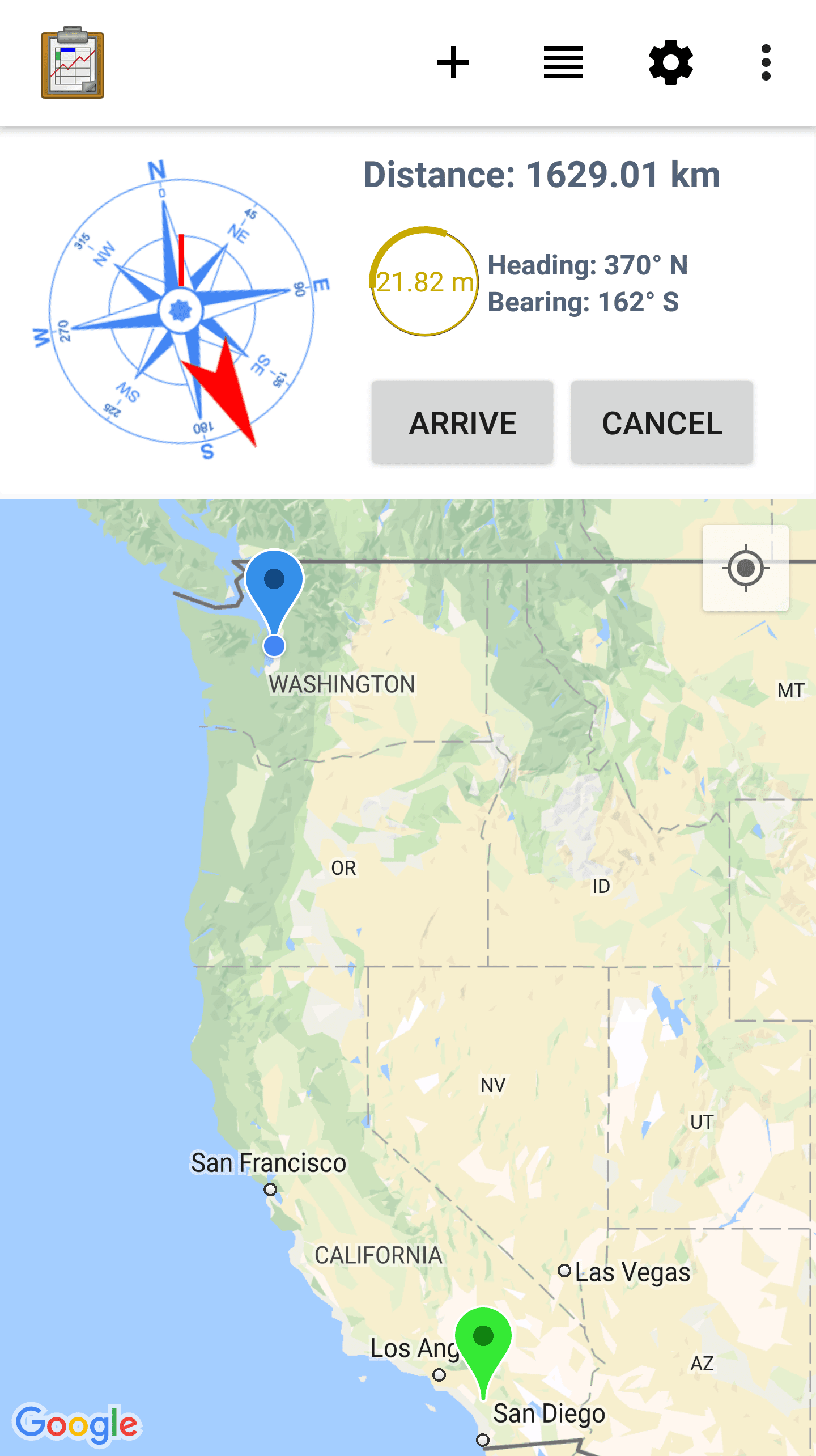Viewport: 816px width, 1456px height.
Task: Add a new waypoint with plus icon
Action: (x=453, y=62)
